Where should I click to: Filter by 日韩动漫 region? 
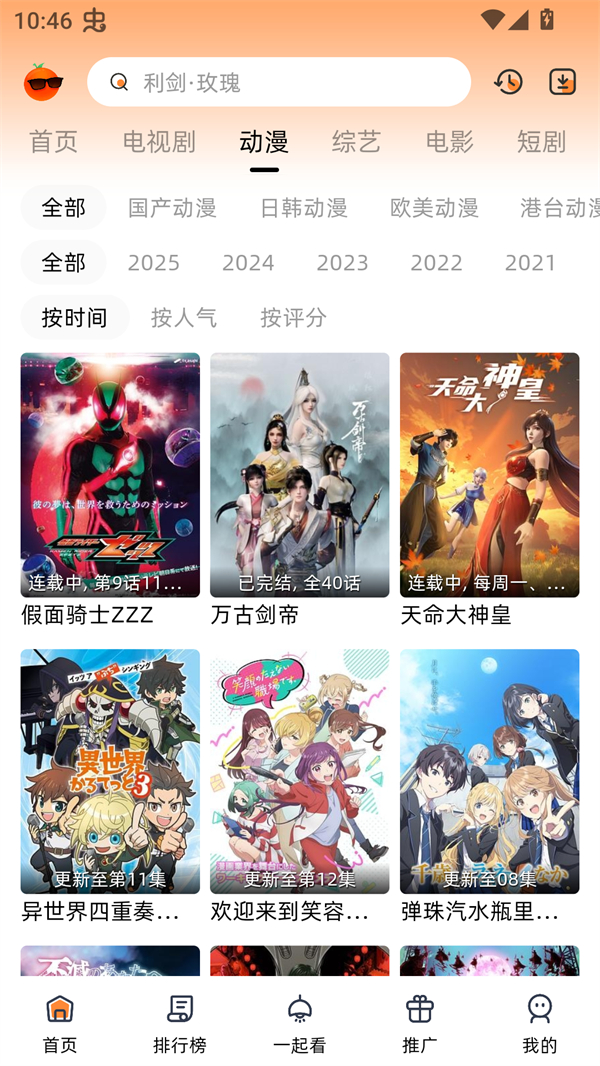[303, 208]
